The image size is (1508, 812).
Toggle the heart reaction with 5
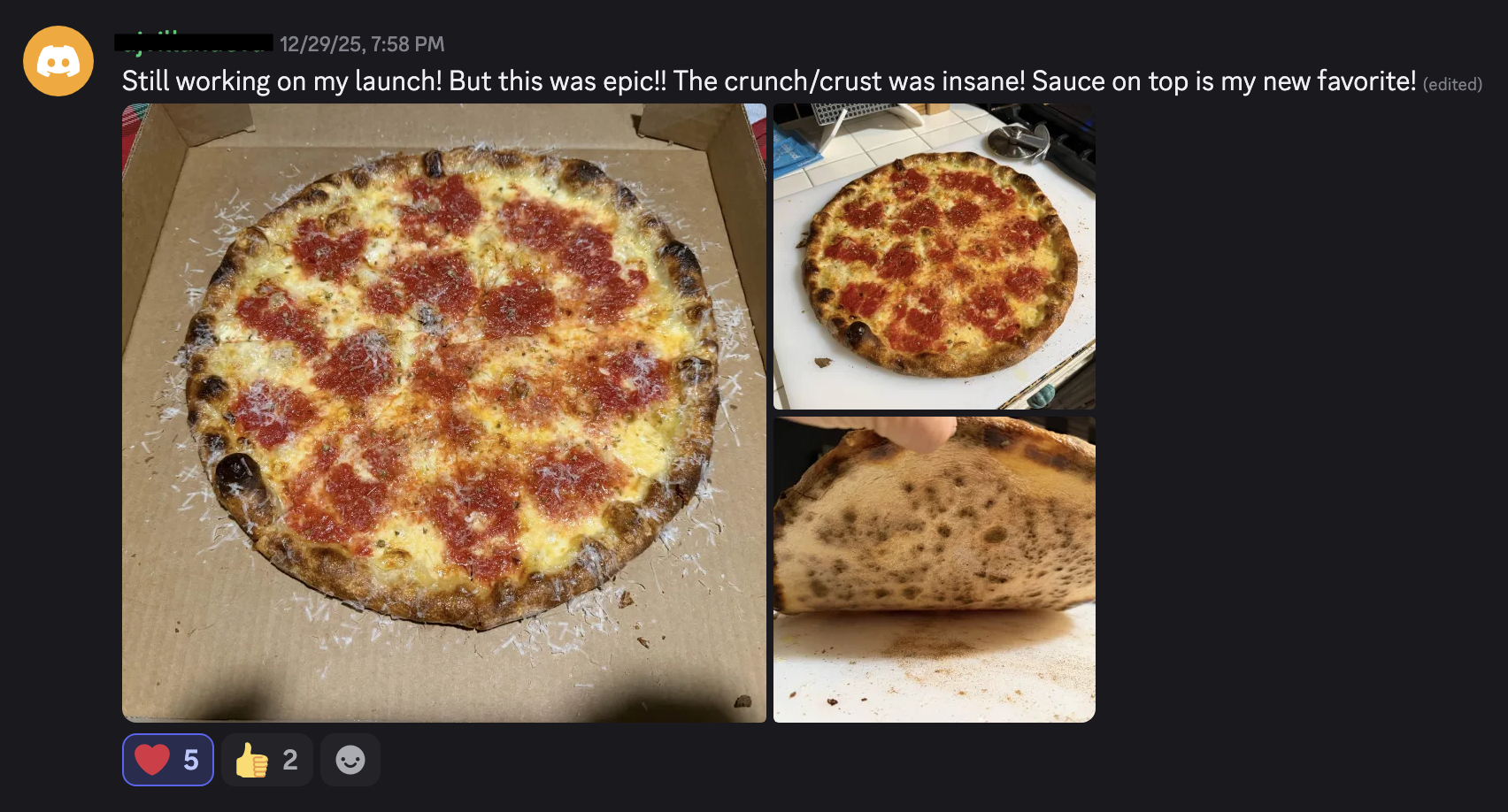[x=168, y=760]
